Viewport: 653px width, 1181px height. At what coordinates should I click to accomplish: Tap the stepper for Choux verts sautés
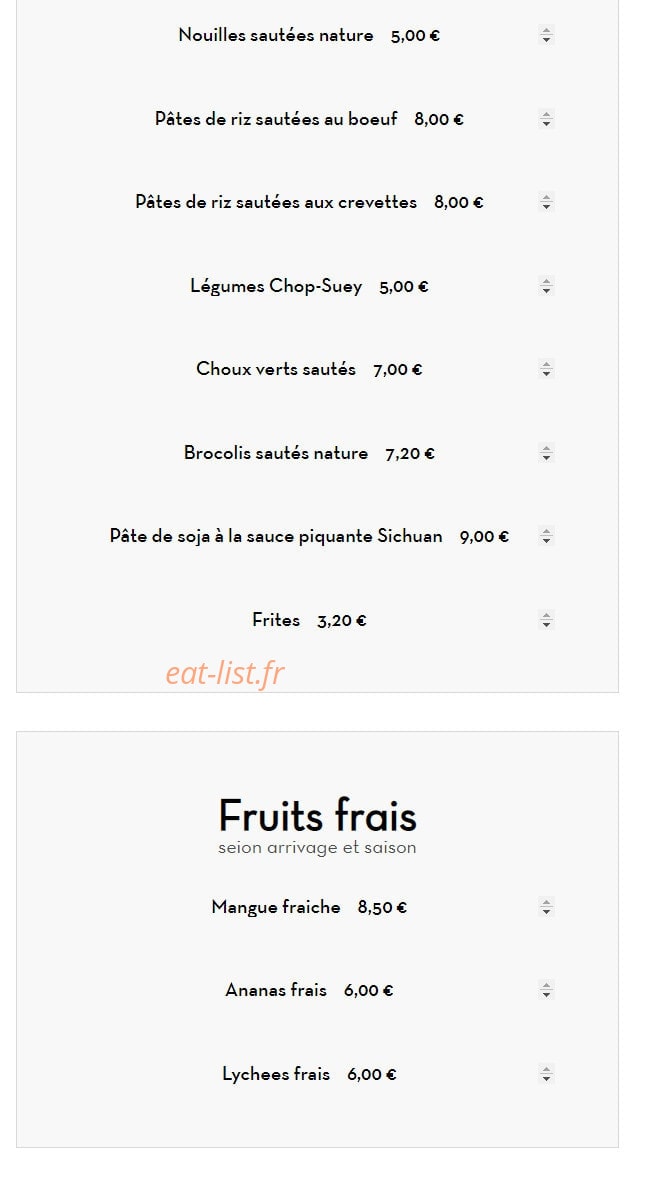pos(546,369)
